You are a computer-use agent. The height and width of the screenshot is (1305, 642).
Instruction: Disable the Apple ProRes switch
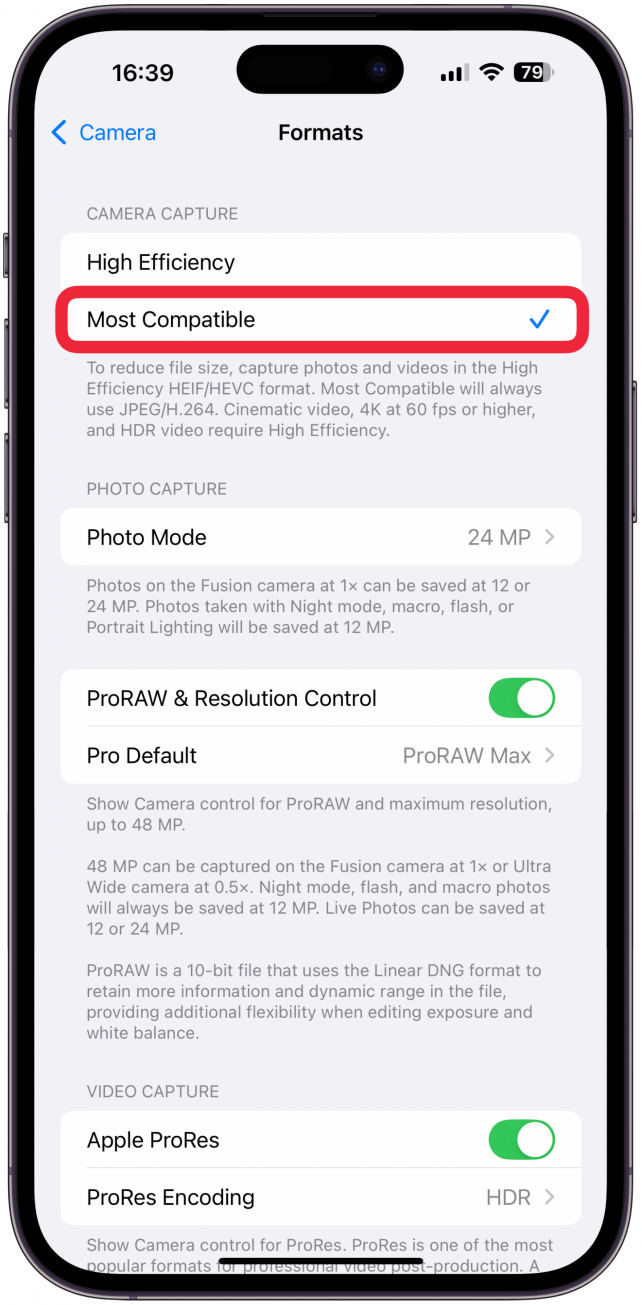pyautogui.click(x=521, y=1140)
